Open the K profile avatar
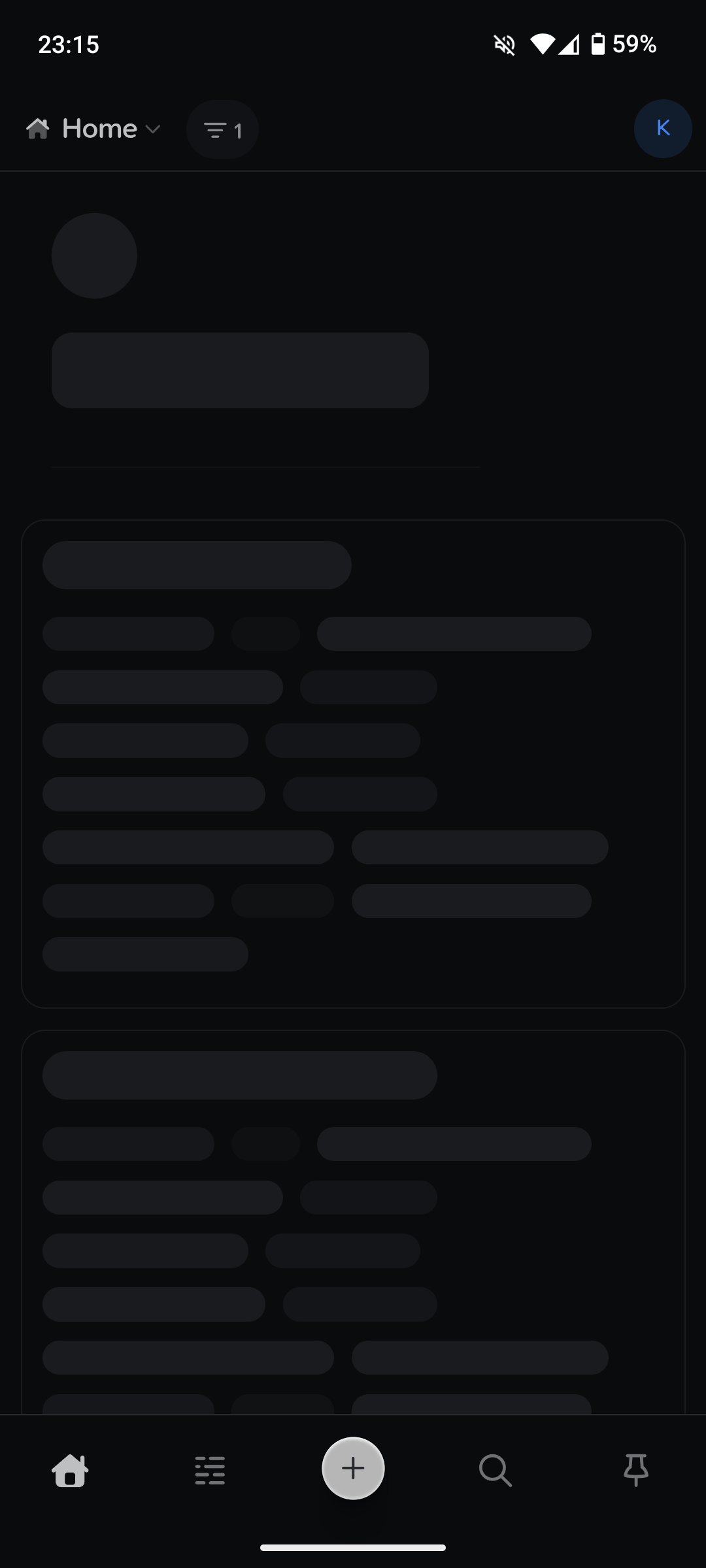706x1568 pixels. click(x=663, y=129)
